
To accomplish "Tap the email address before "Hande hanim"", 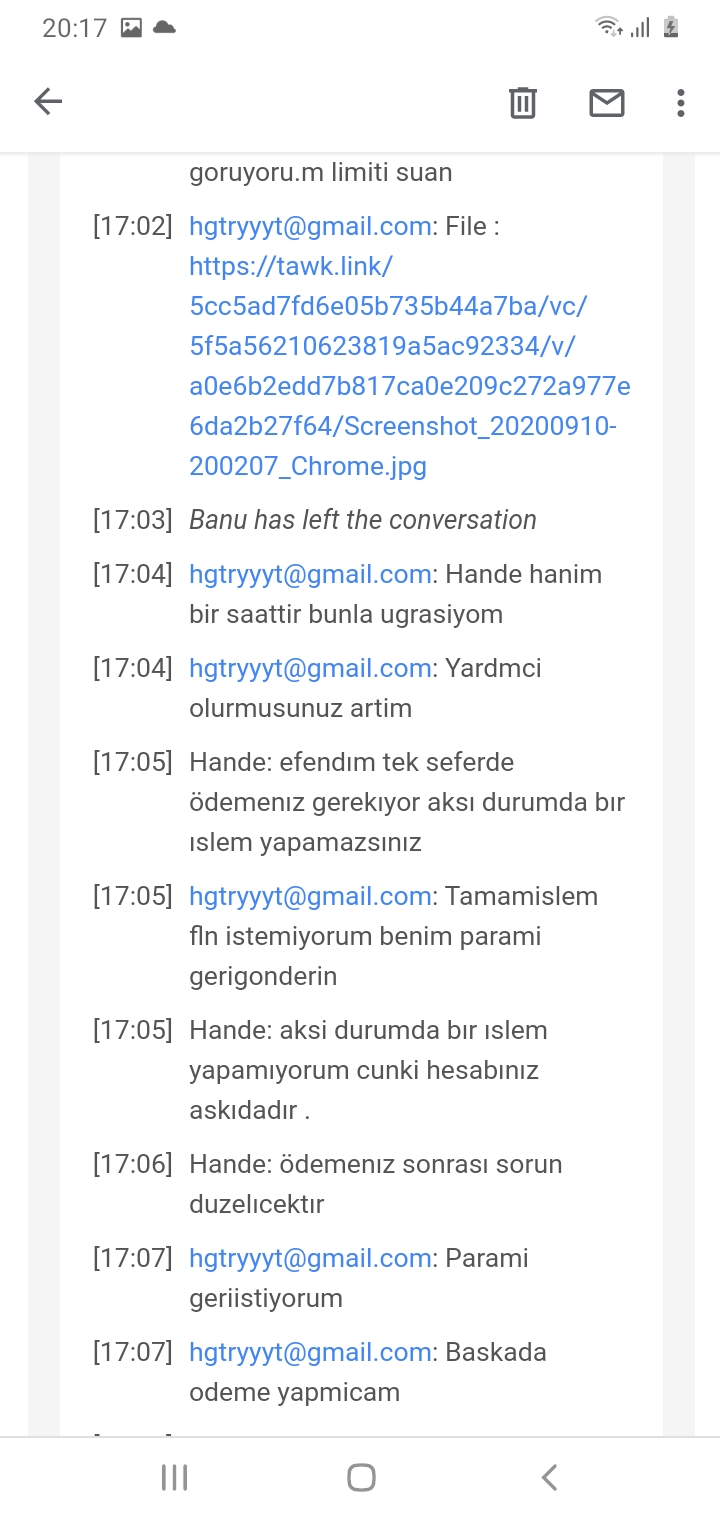I will [310, 575].
